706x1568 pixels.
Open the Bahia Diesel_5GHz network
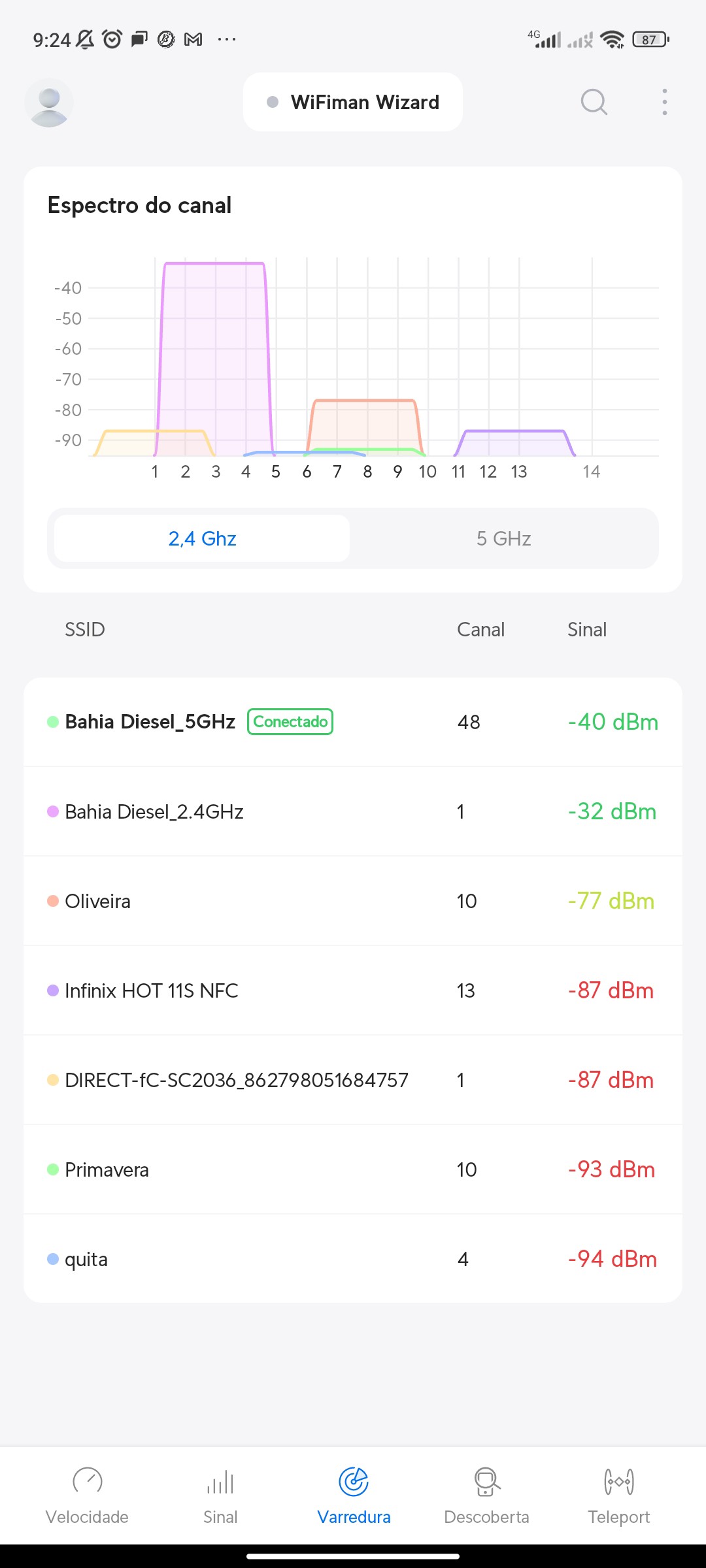coord(353,722)
